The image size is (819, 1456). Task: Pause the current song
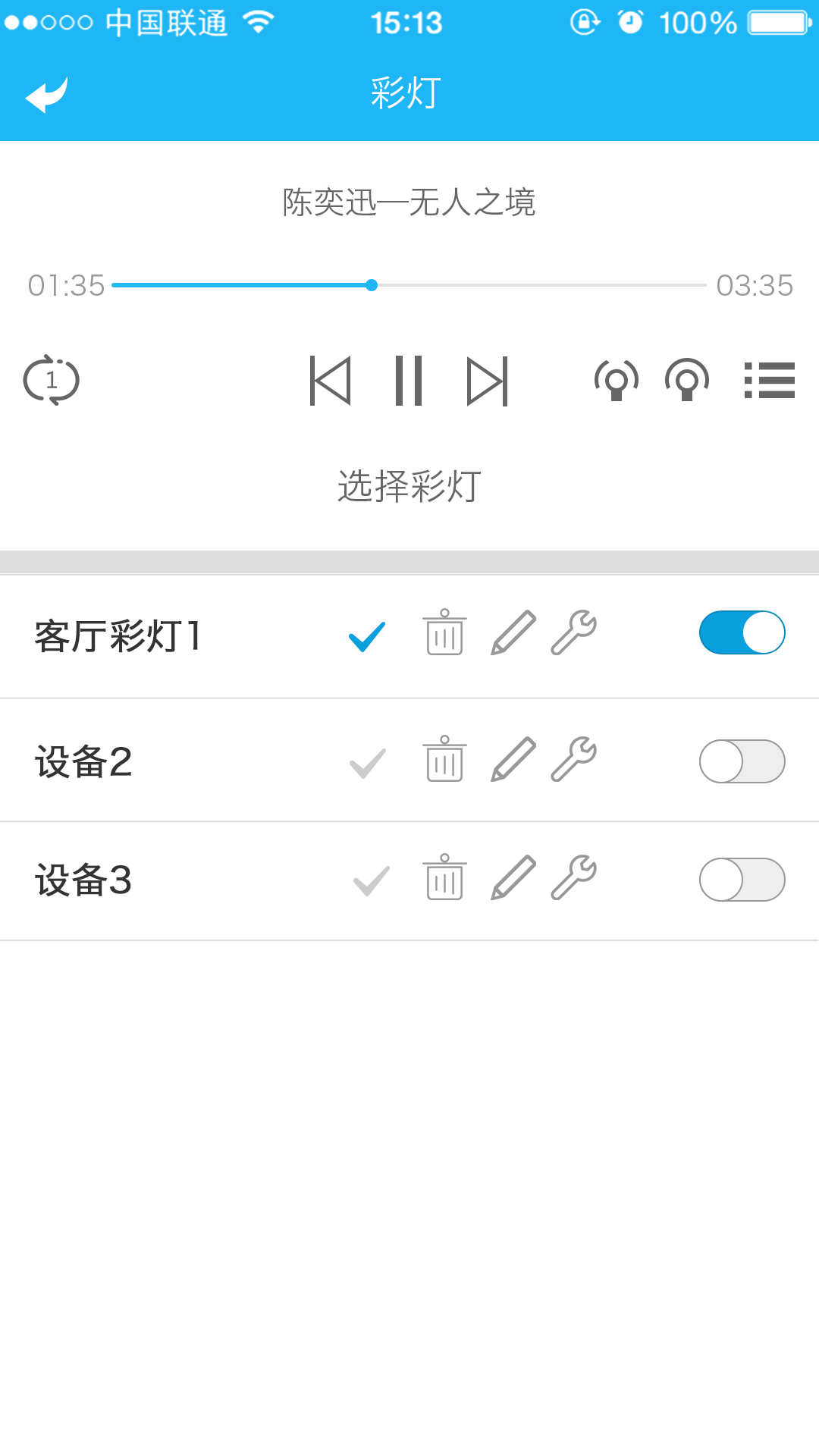pos(409,381)
